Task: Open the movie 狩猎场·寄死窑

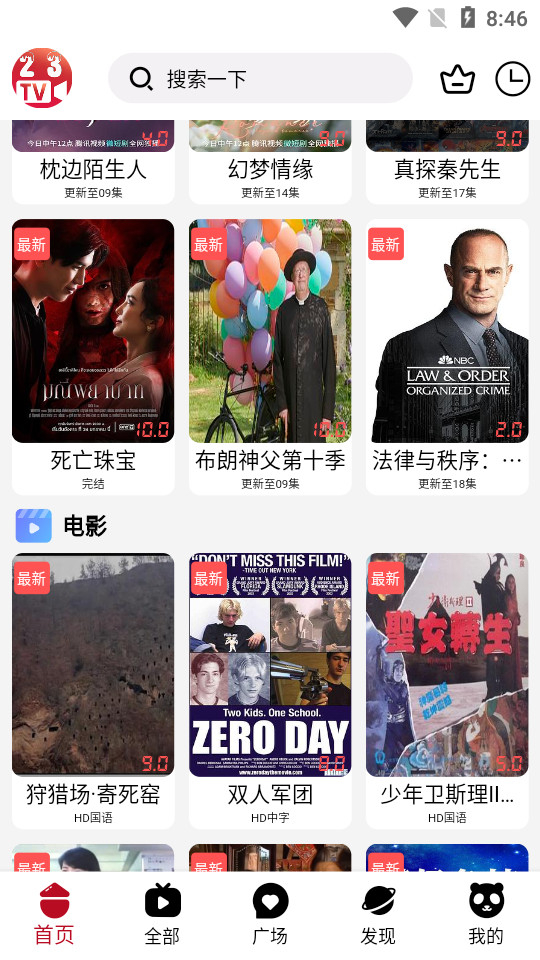Action: point(93,691)
